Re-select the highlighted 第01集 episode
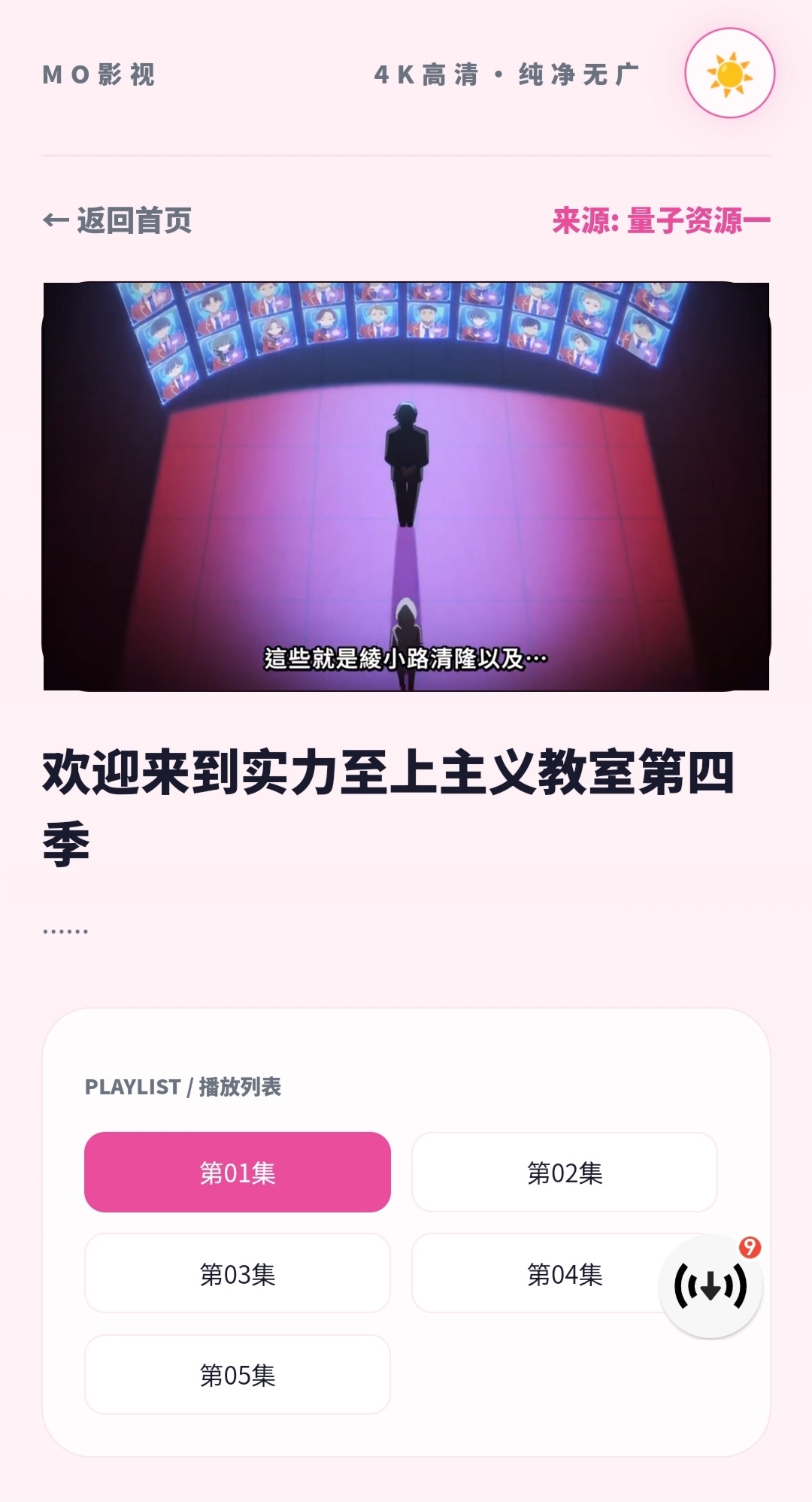The width and height of the screenshot is (812, 1502). point(238,1172)
